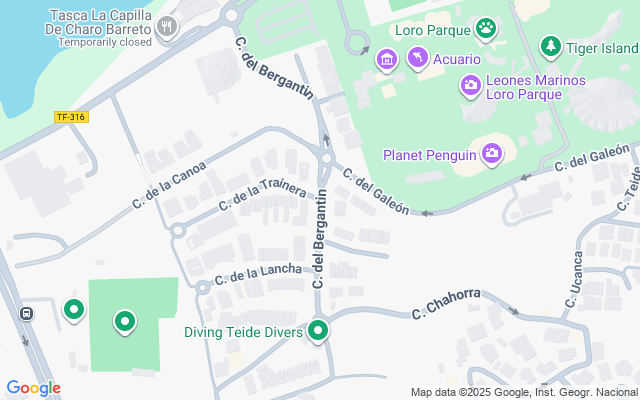Tap Tasca La Capilla restaurant pin
Viewport: 640px width, 400px height.
click(168, 27)
